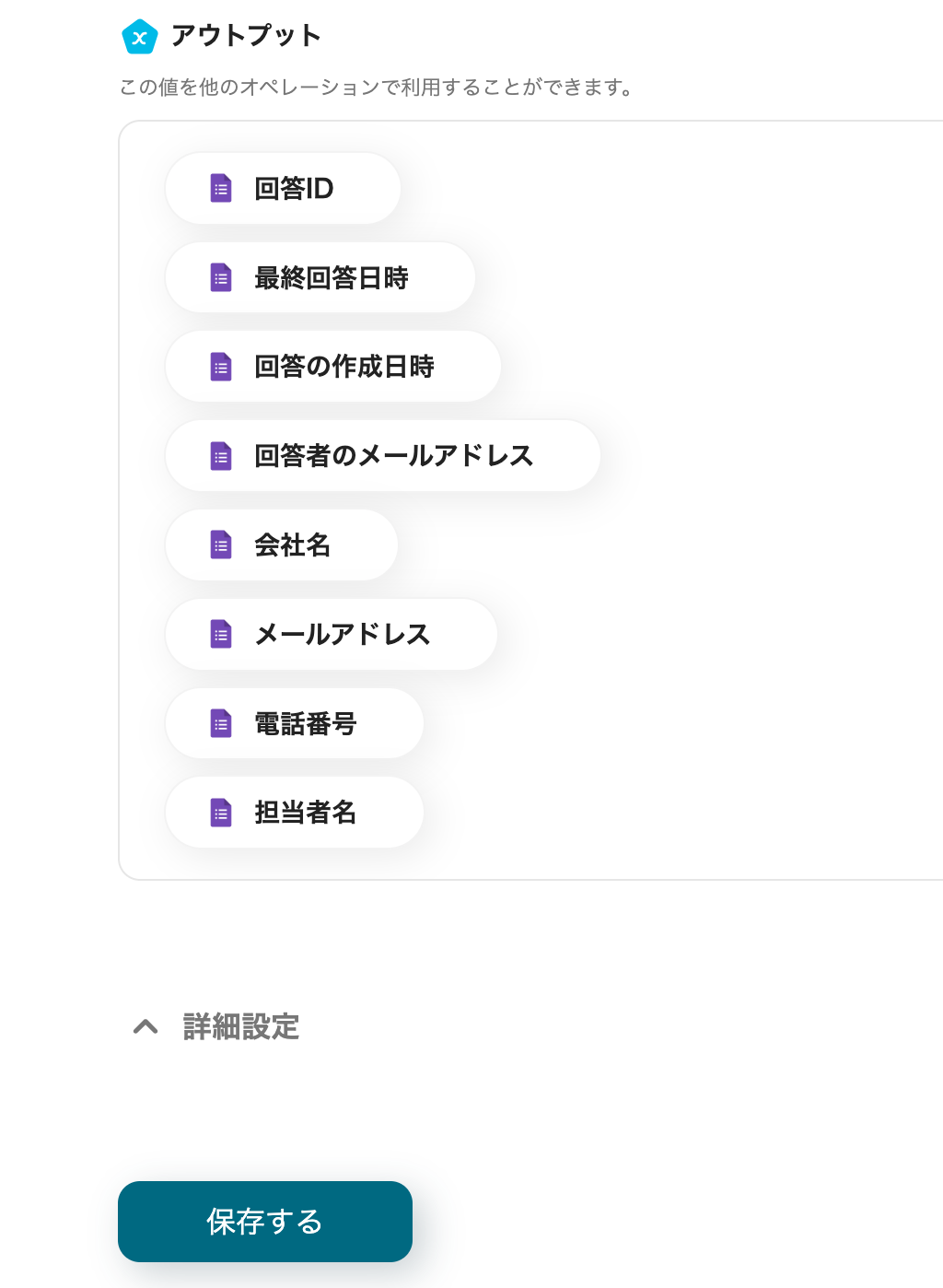Select the 回答の作成日時 output chip
This screenshot has height=1288, width=943.
(x=332, y=367)
